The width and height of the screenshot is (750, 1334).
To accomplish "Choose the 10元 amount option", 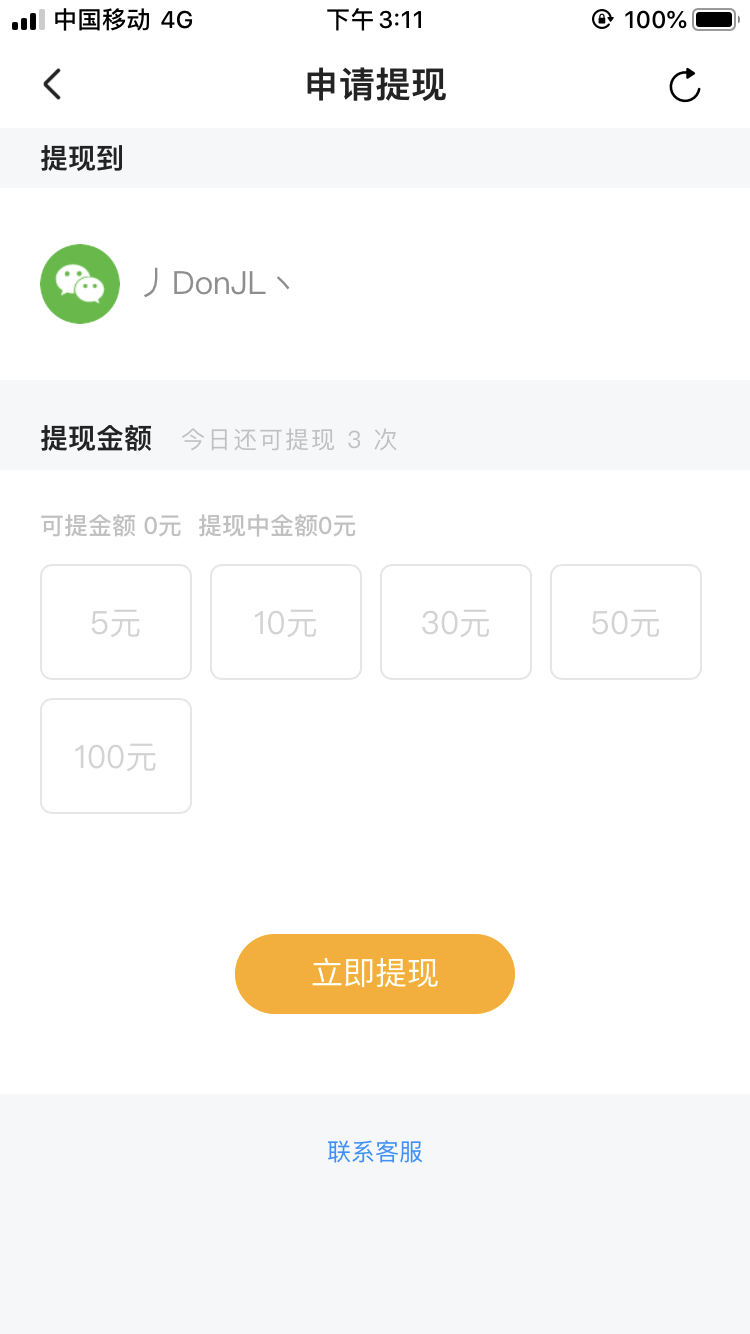I will [286, 622].
